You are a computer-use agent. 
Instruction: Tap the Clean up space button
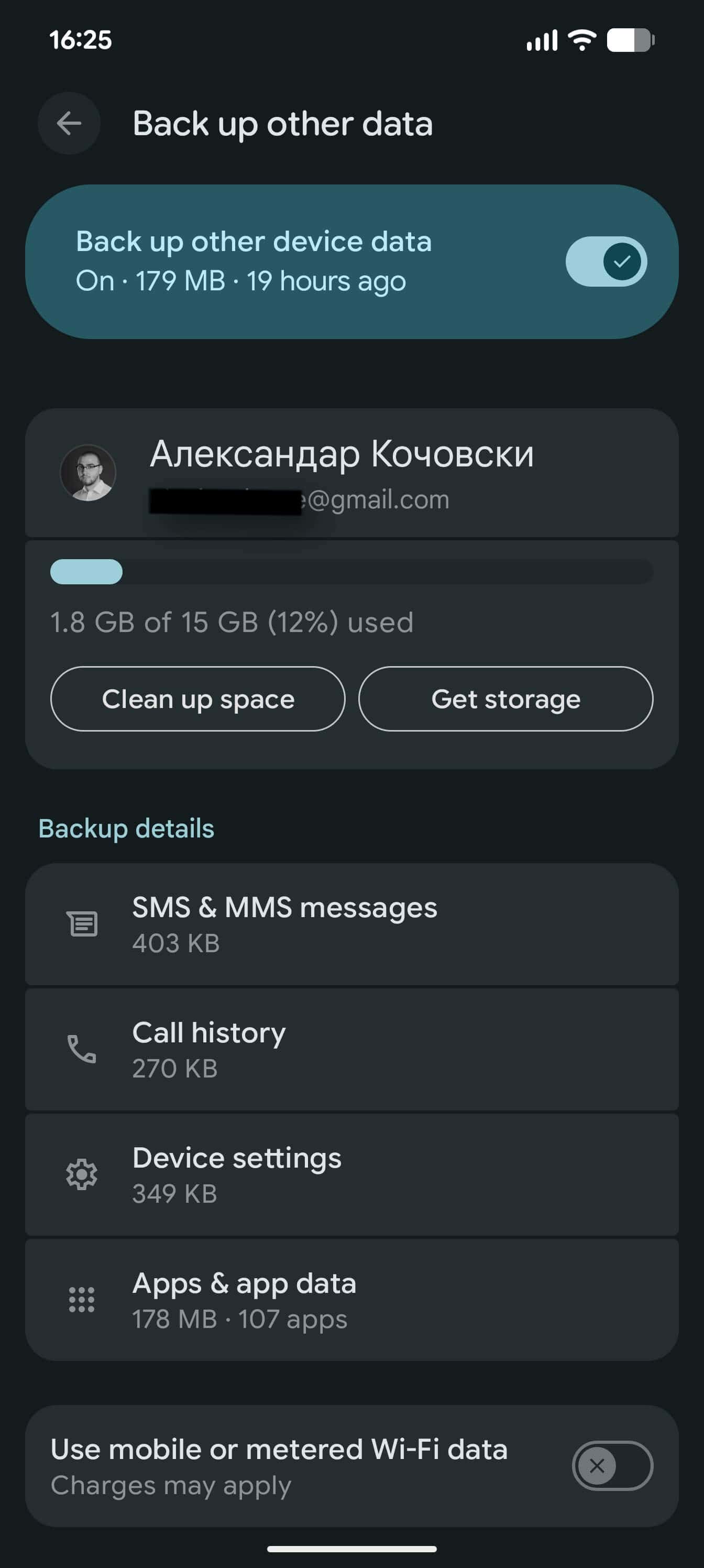coord(198,699)
